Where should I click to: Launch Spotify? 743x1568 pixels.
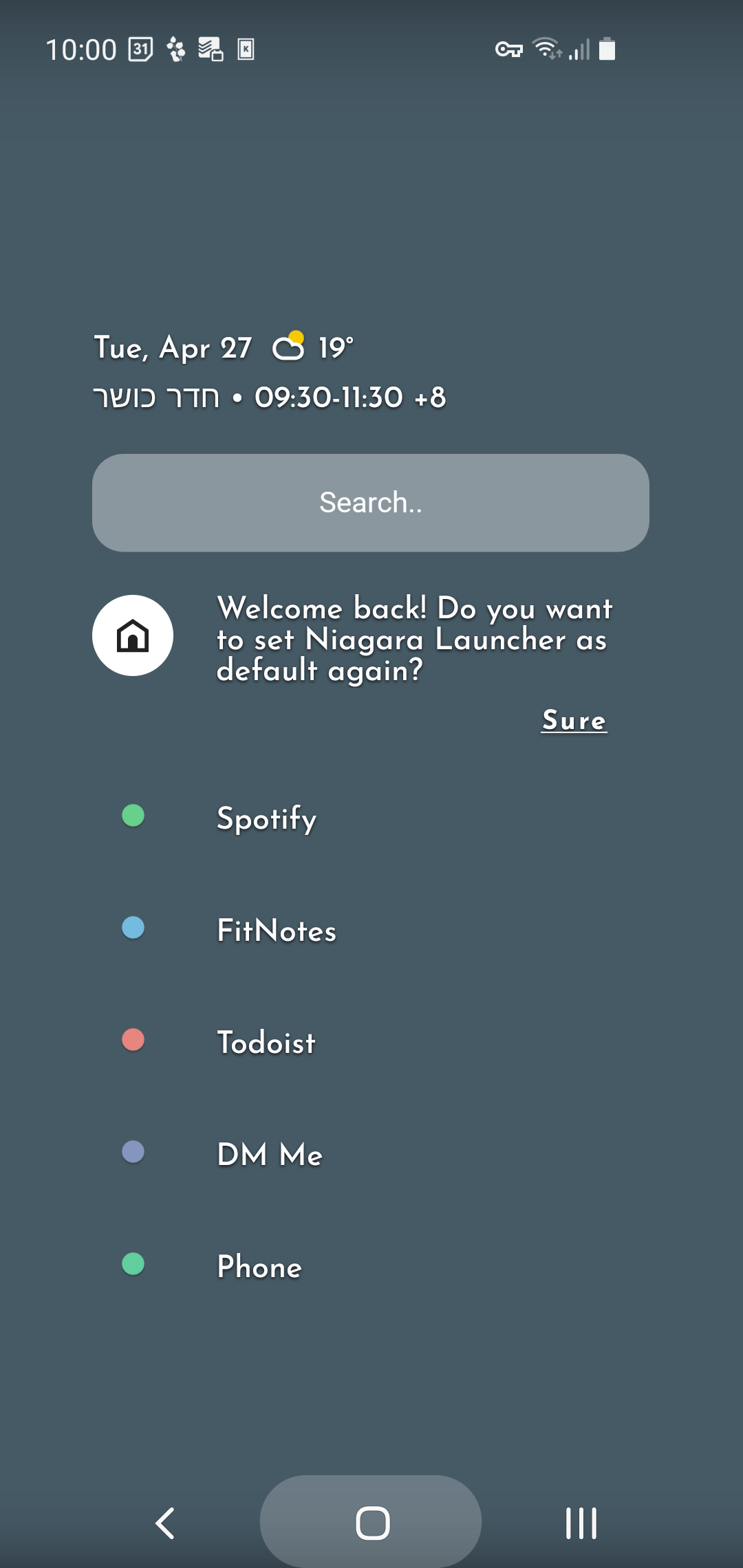pos(266,818)
